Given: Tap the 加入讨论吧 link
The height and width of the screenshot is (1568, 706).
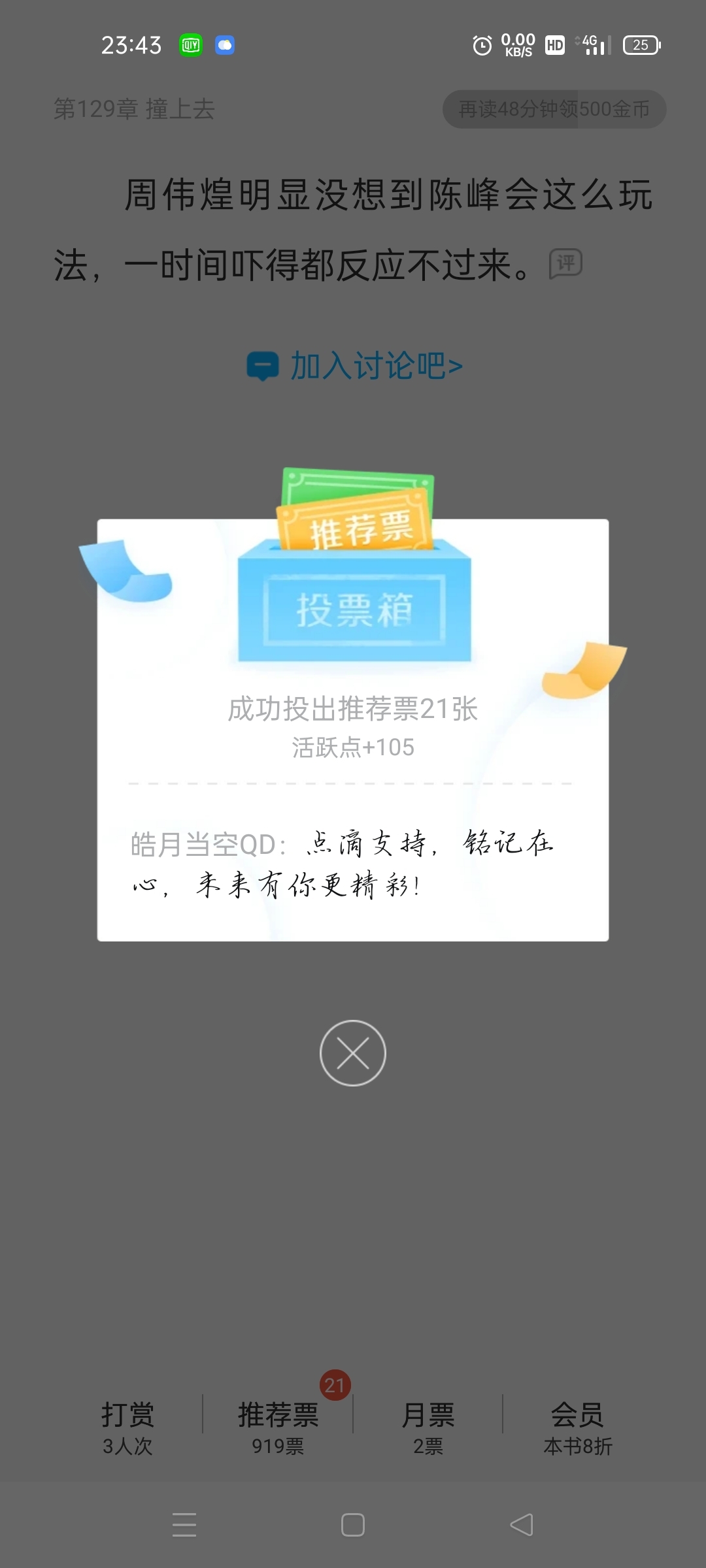Looking at the screenshot, I should 355,365.
